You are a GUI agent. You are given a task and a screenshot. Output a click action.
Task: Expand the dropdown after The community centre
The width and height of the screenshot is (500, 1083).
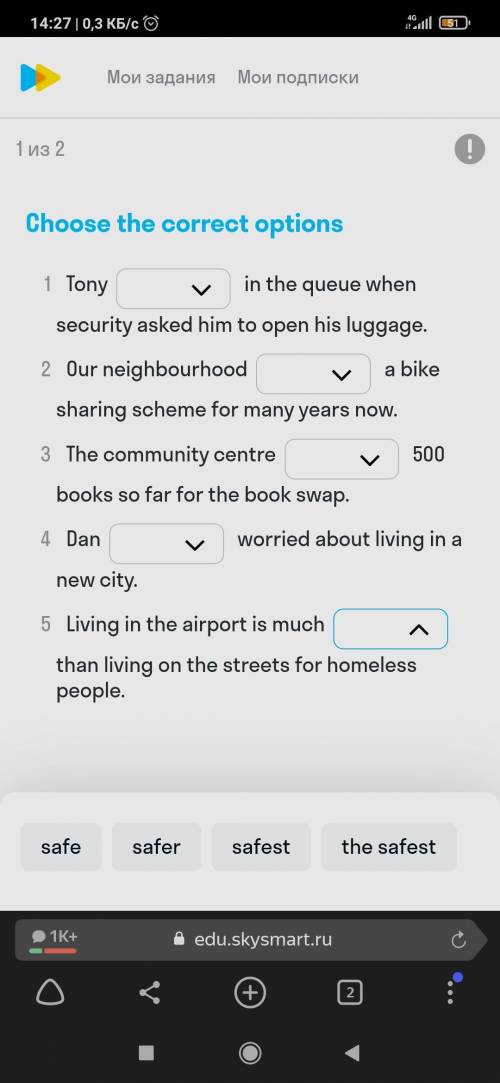(342, 459)
